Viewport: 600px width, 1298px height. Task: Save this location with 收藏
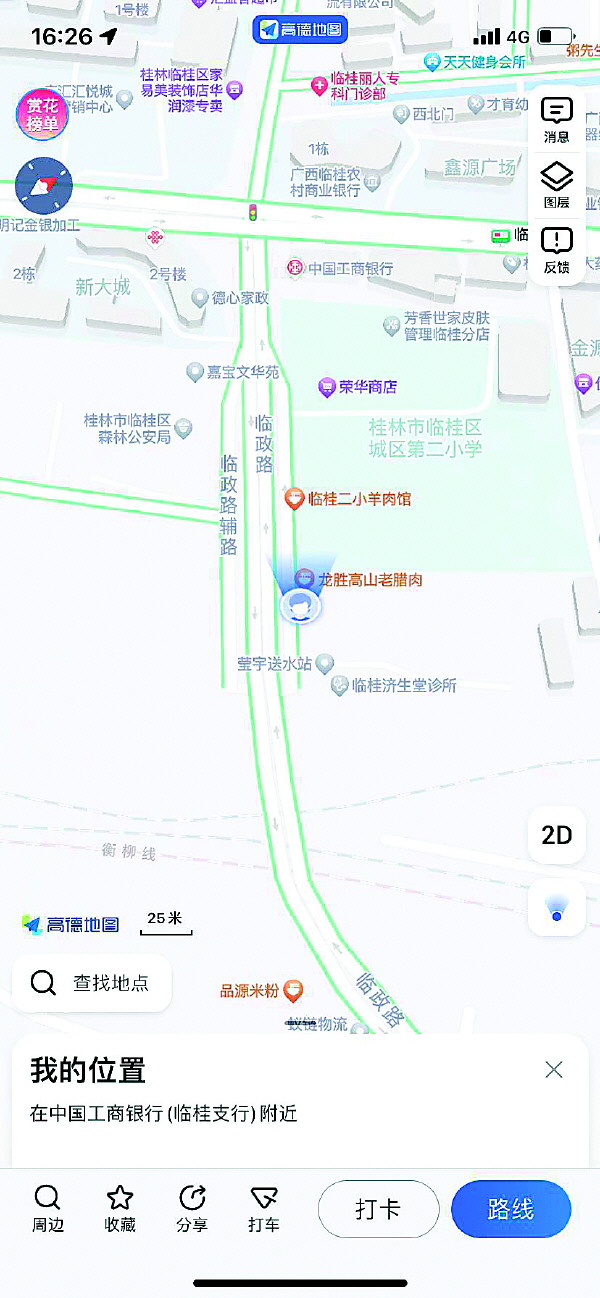pyautogui.click(x=120, y=1208)
